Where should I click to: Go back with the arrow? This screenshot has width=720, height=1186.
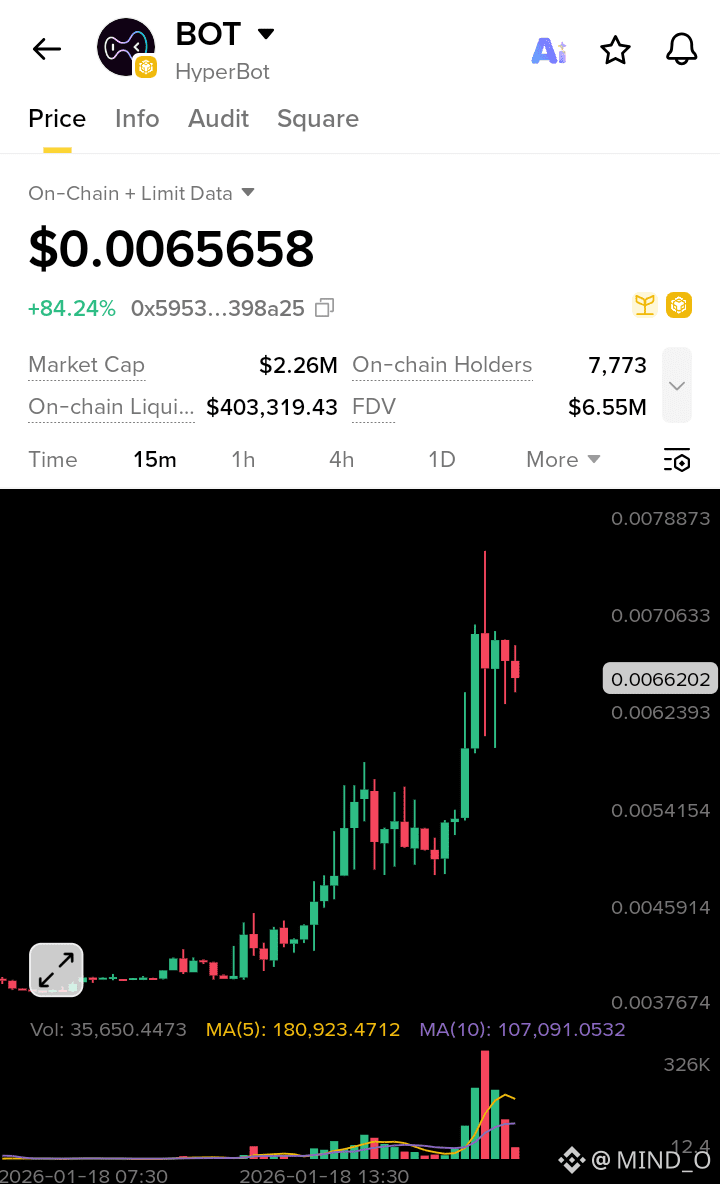pyautogui.click(x=46, y=48)
